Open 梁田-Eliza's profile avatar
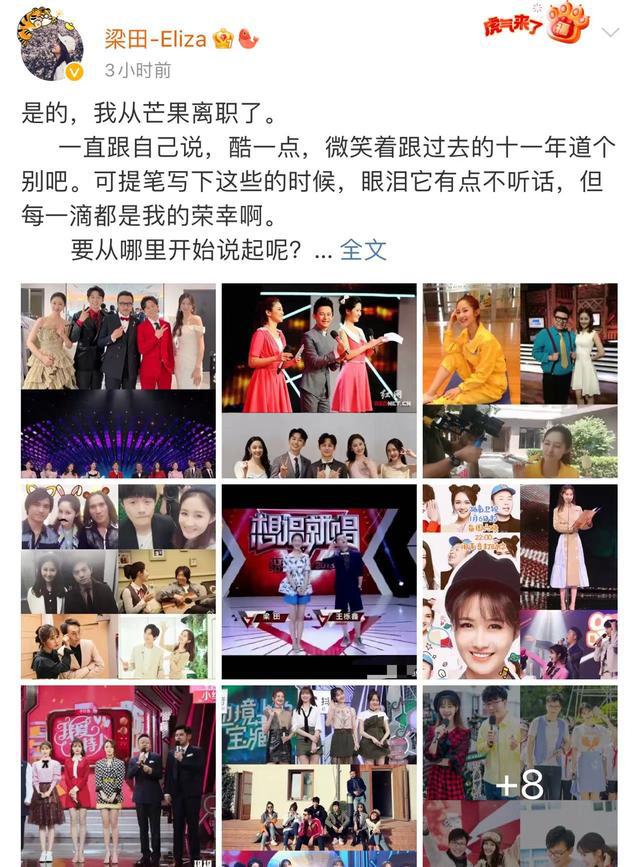The width and height of the screenshot is (640, 867). pyautogui.click(x=52, y=46)
